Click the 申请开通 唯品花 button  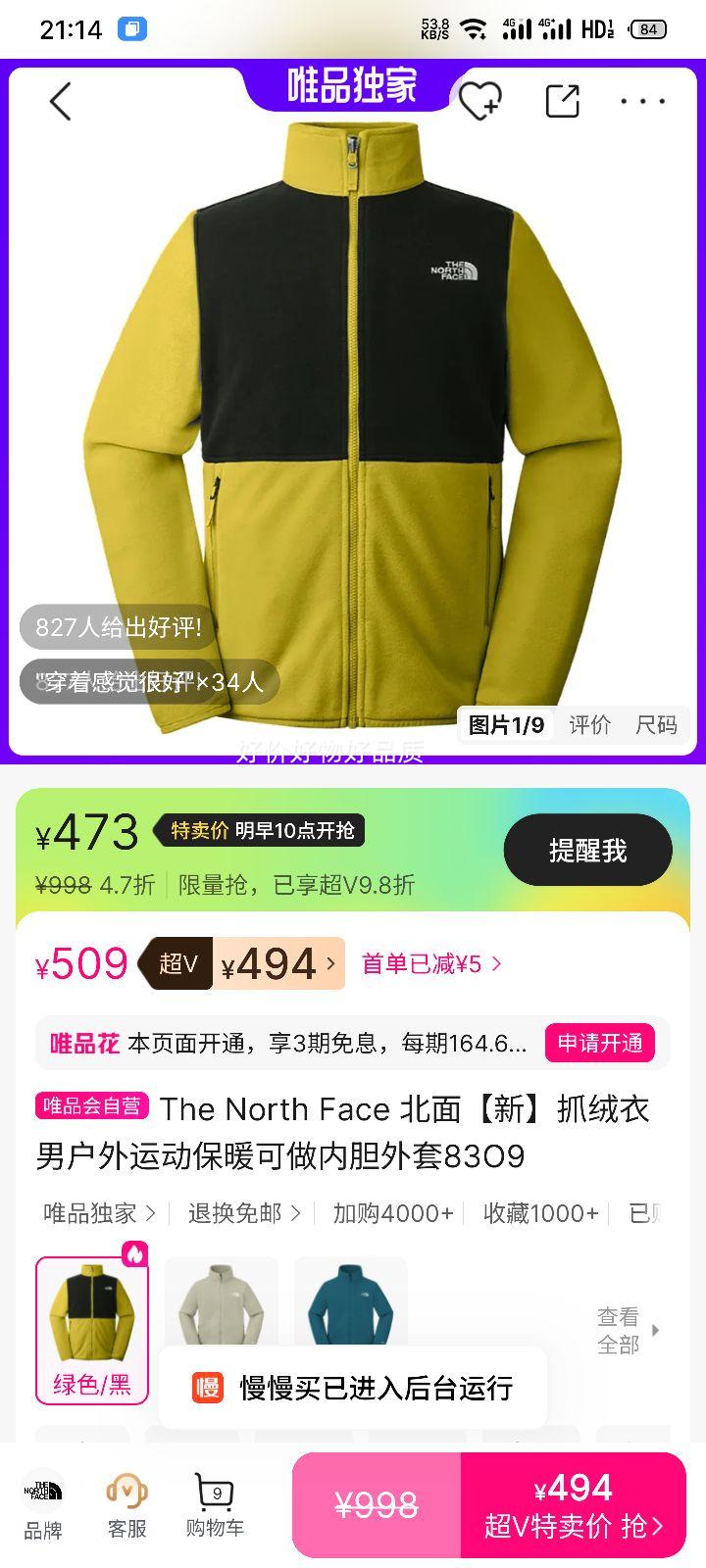599,1044
